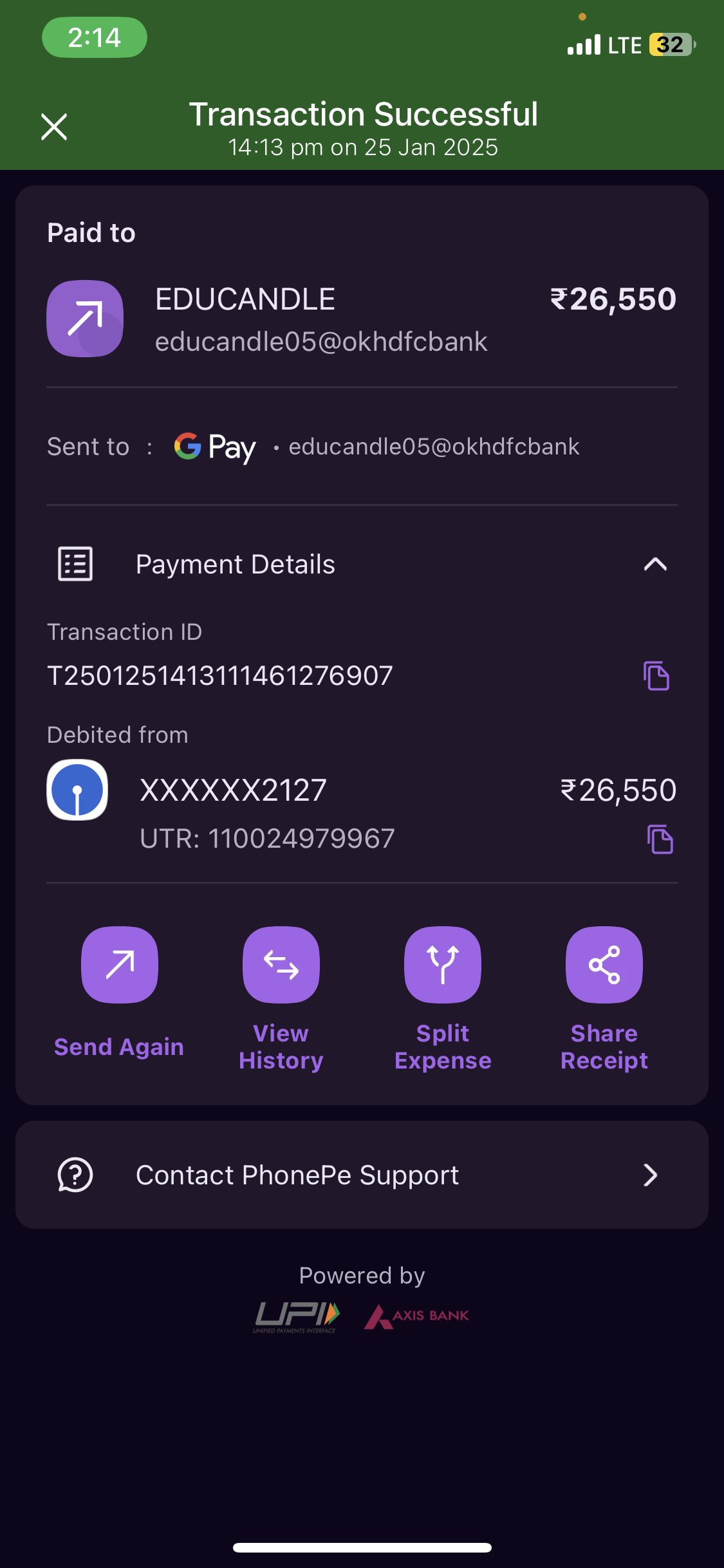Viewport: 724px width, 1568px height.
Task: Open Contact PhonePe Support
Action: [362, 1175]
